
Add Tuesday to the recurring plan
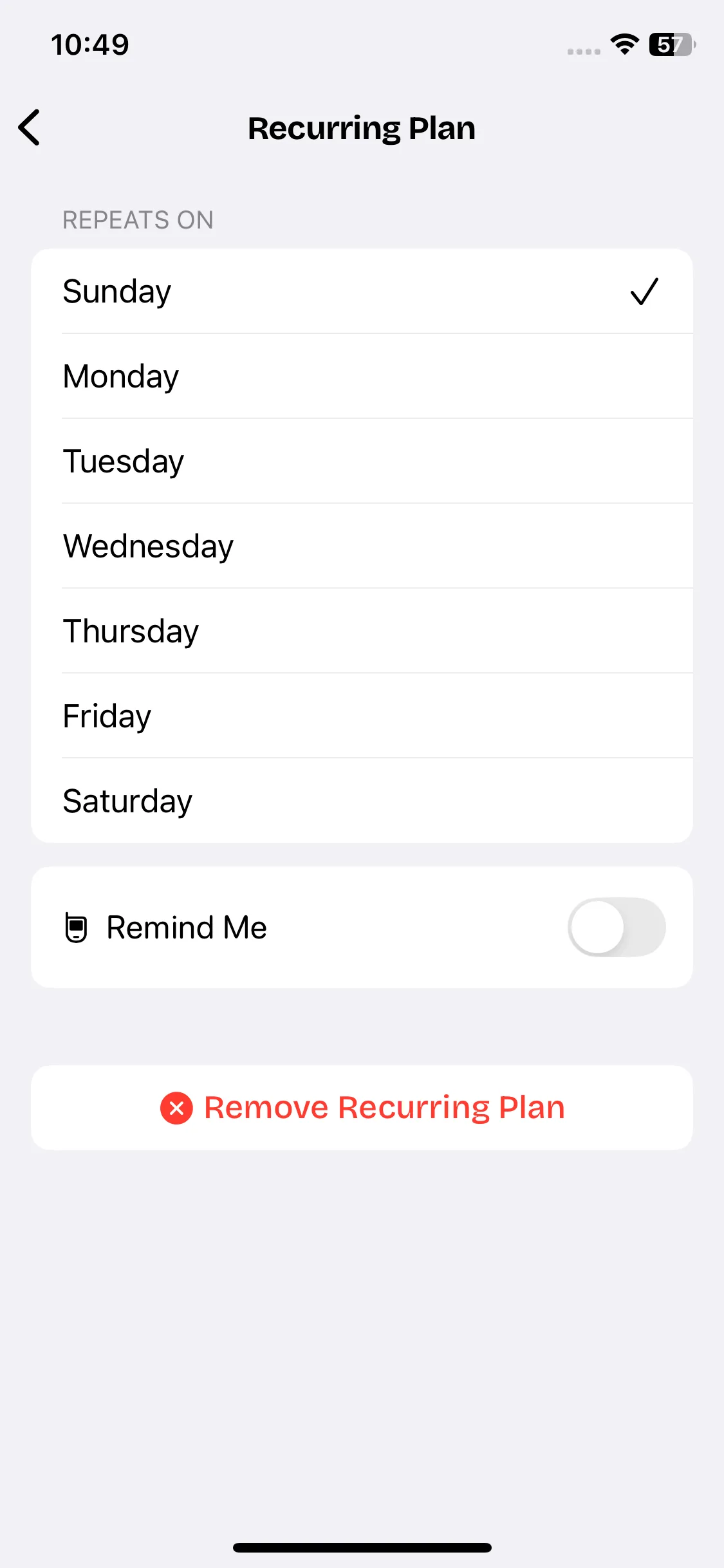click(362, 462)
